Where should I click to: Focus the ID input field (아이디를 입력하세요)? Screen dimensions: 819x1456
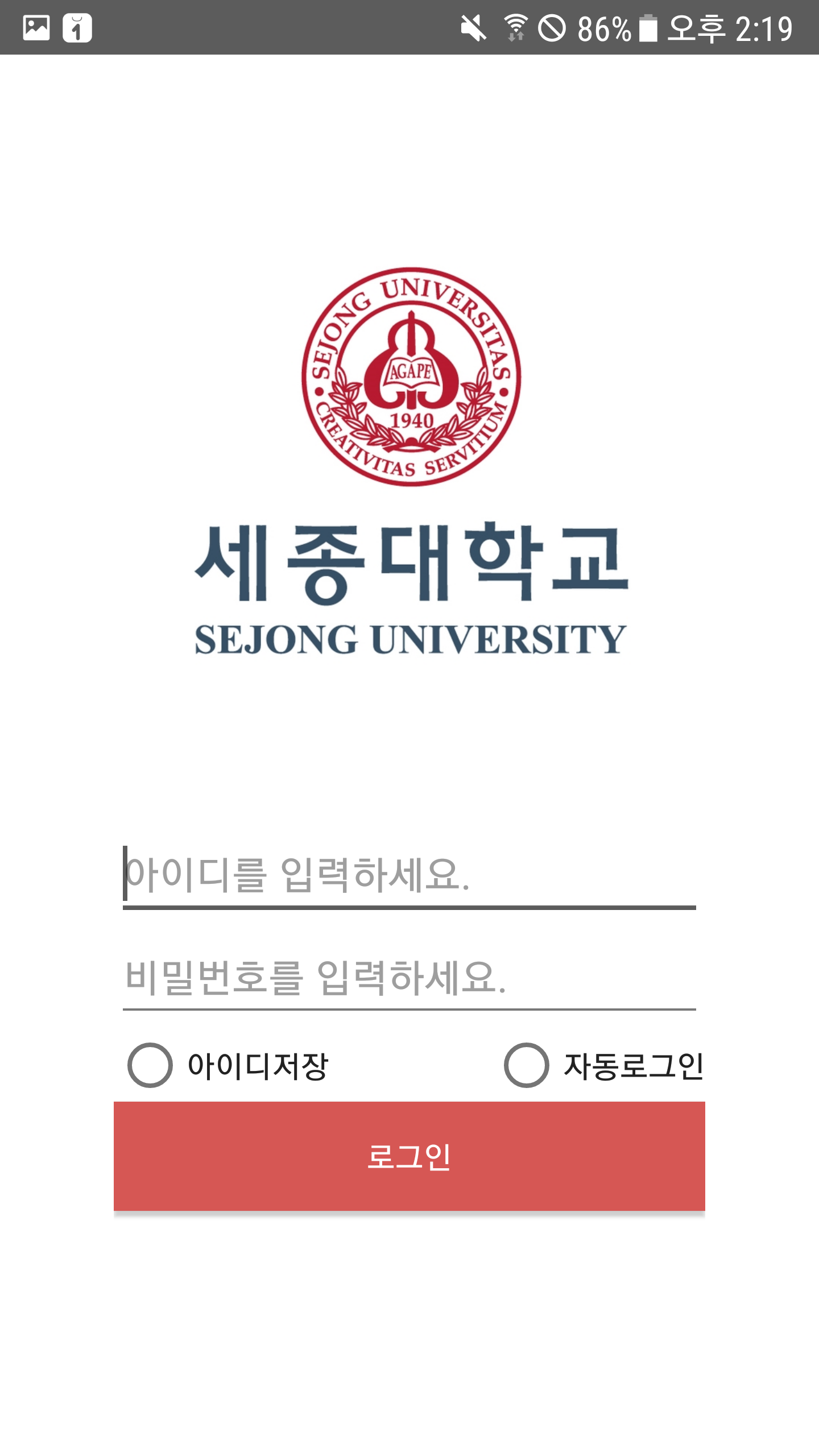coord(409,875)
